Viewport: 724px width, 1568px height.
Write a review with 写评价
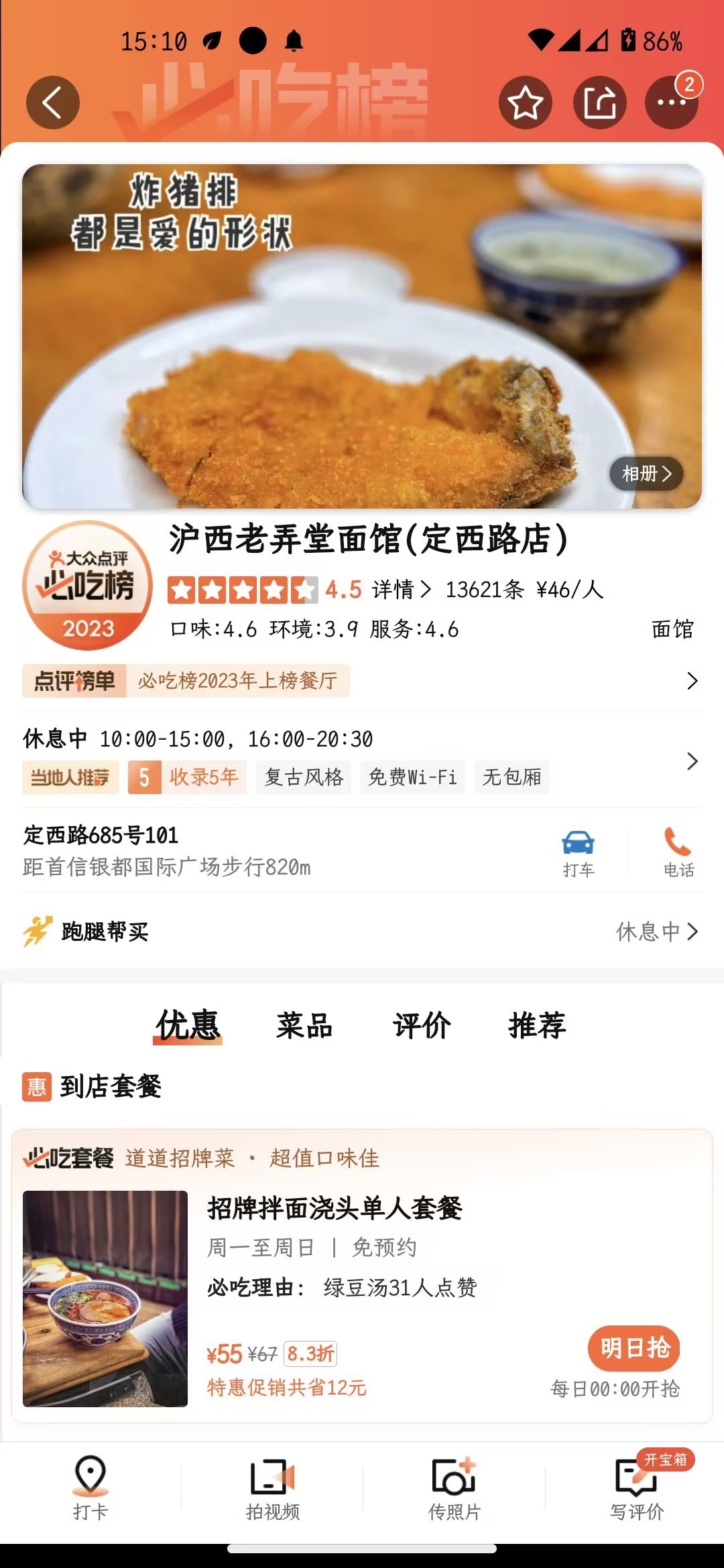click(x=636, y=1486)
